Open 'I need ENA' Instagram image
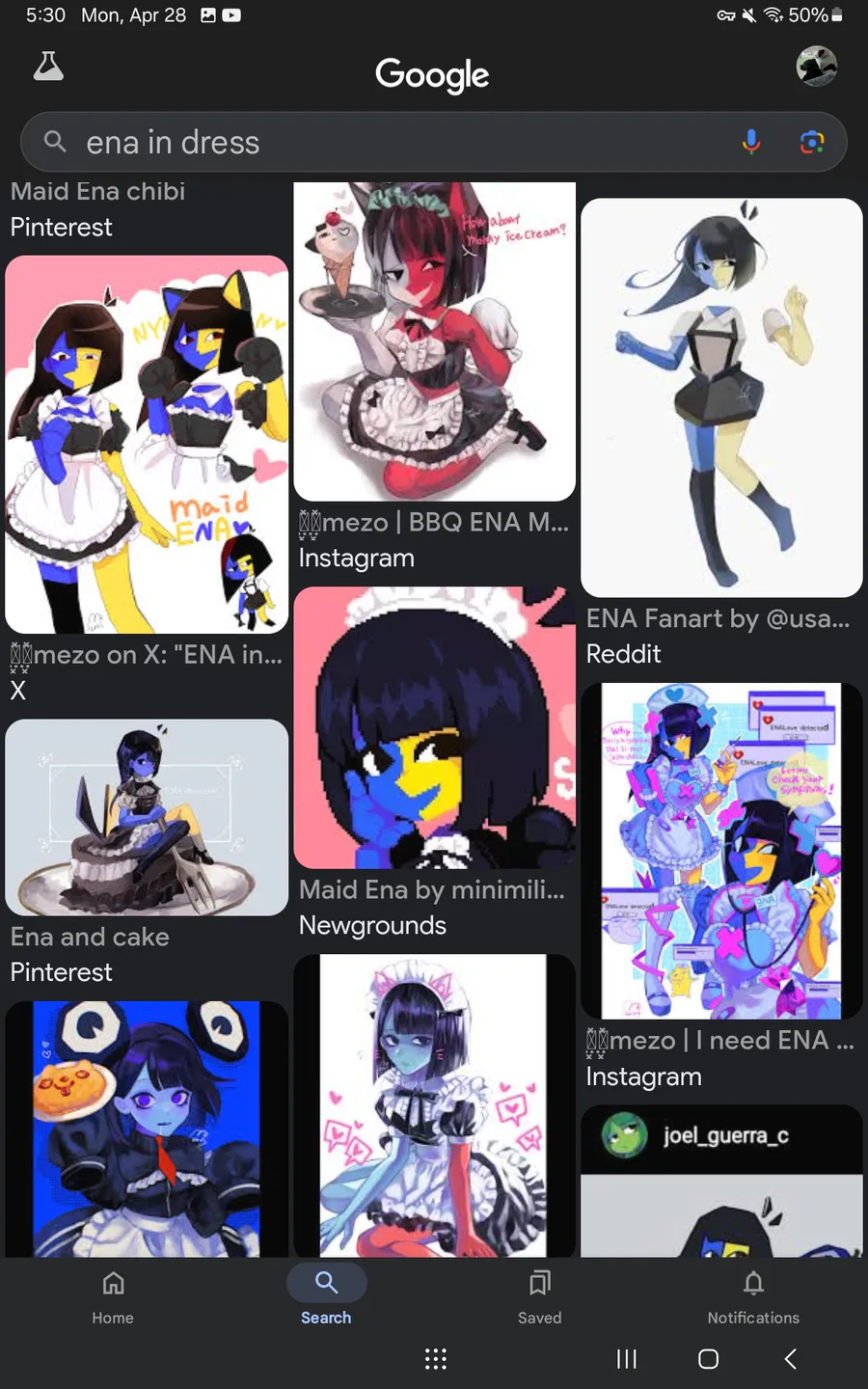Image resolution: width=868 pixels, height=1389 pixels. tap(721, 851)
